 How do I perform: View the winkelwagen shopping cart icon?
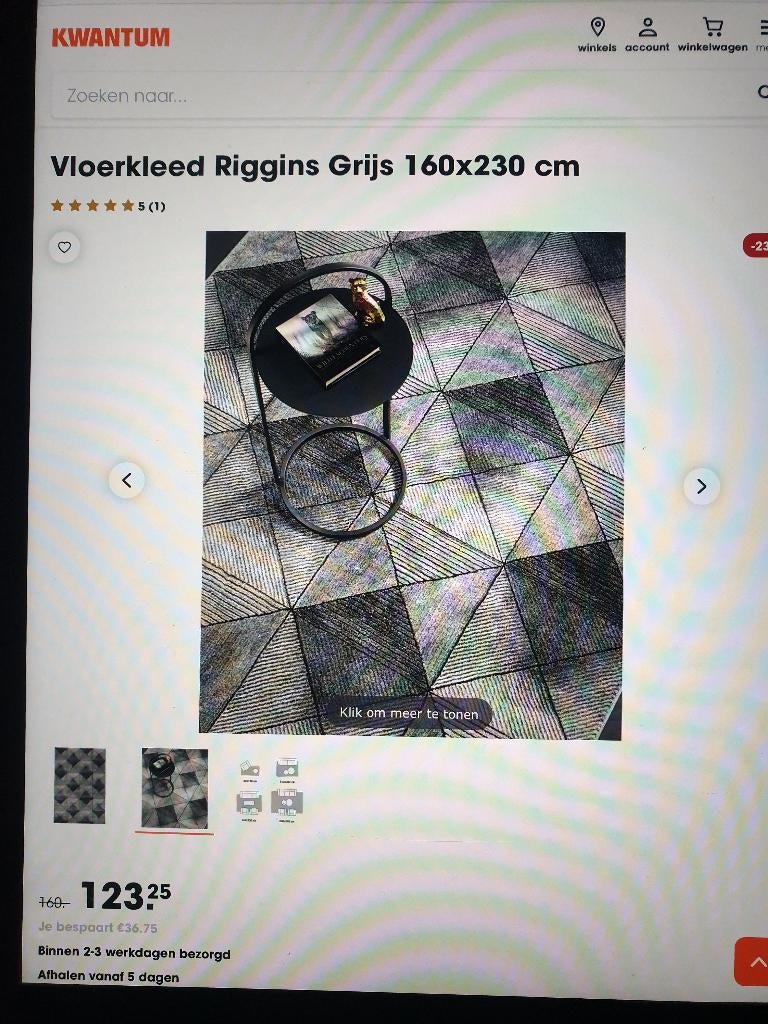tap(712, 27)
